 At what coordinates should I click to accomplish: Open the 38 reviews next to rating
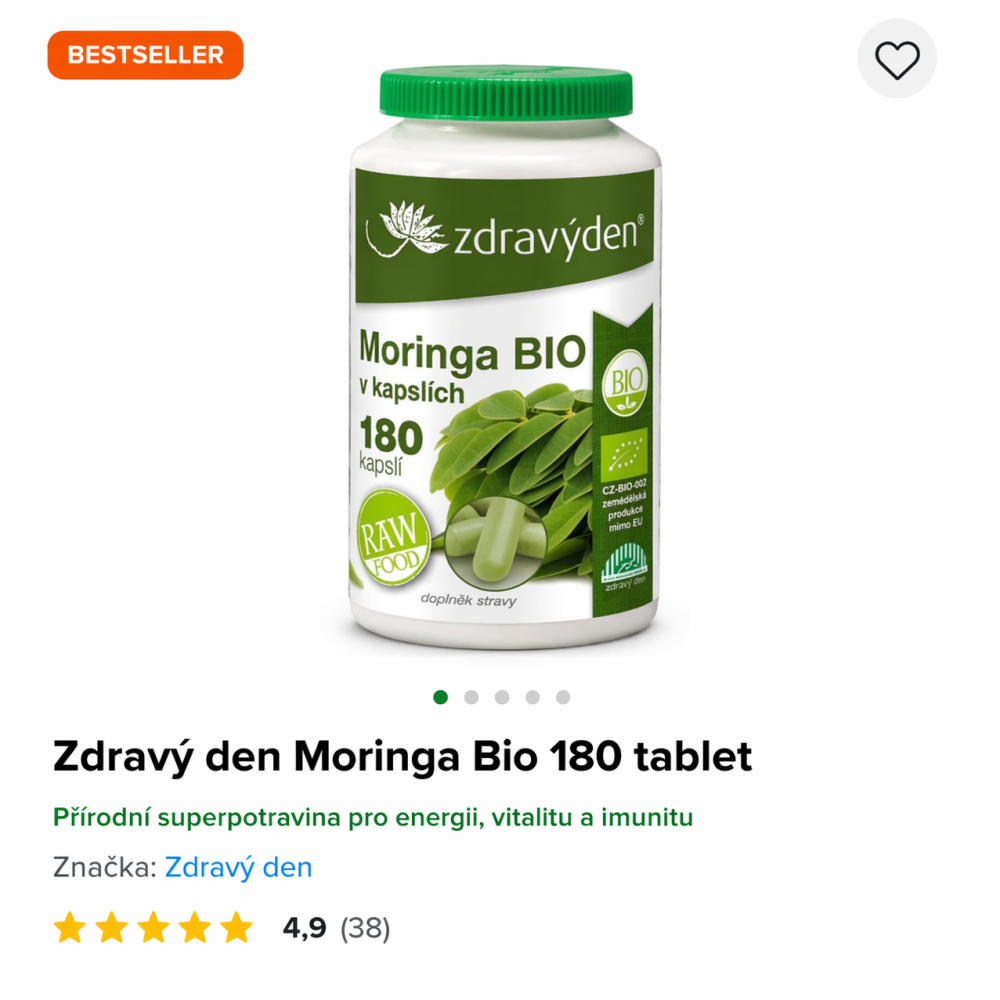[x=365, y=929]
